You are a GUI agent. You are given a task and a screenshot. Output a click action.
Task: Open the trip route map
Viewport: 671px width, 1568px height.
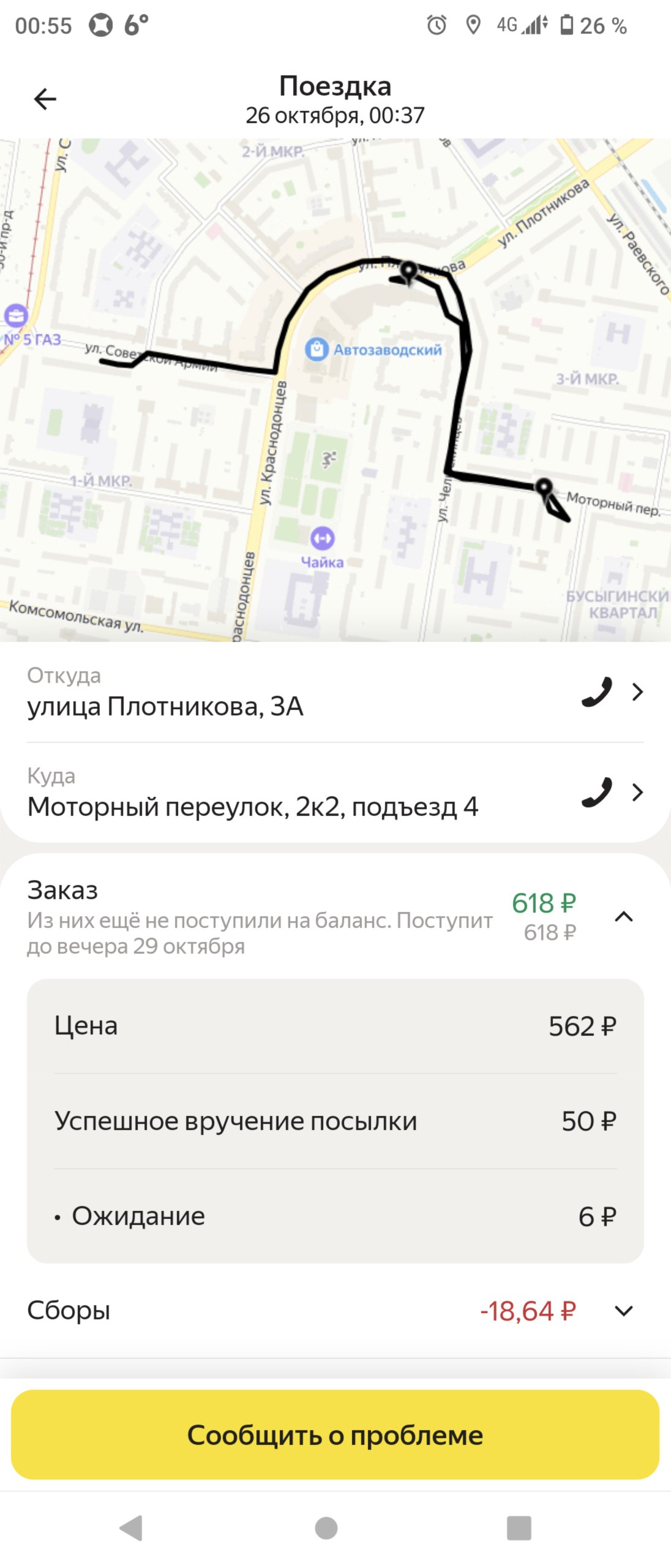[x=335, y=390]
